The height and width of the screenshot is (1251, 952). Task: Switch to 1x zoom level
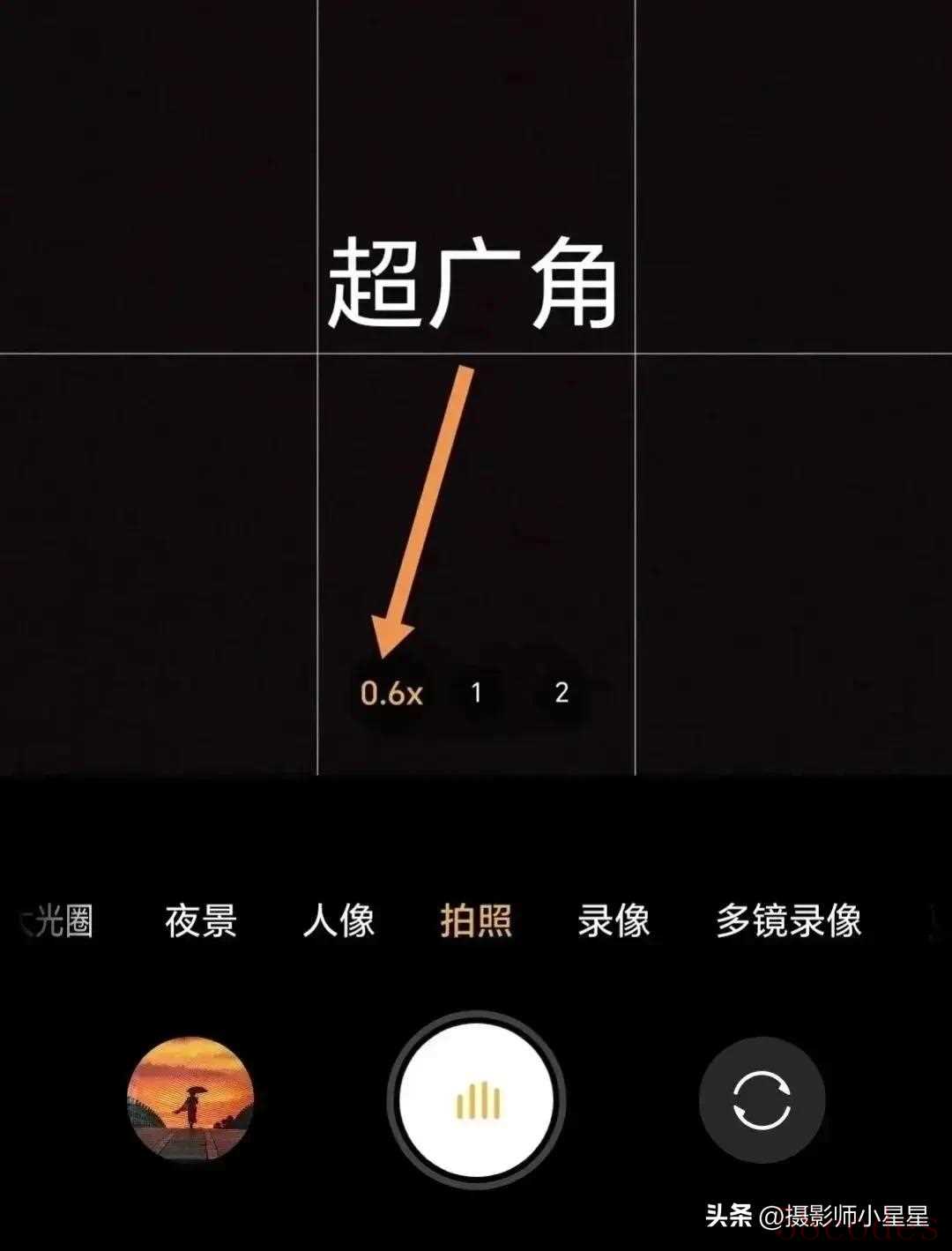pyautogui.click(x=476, y=693)
